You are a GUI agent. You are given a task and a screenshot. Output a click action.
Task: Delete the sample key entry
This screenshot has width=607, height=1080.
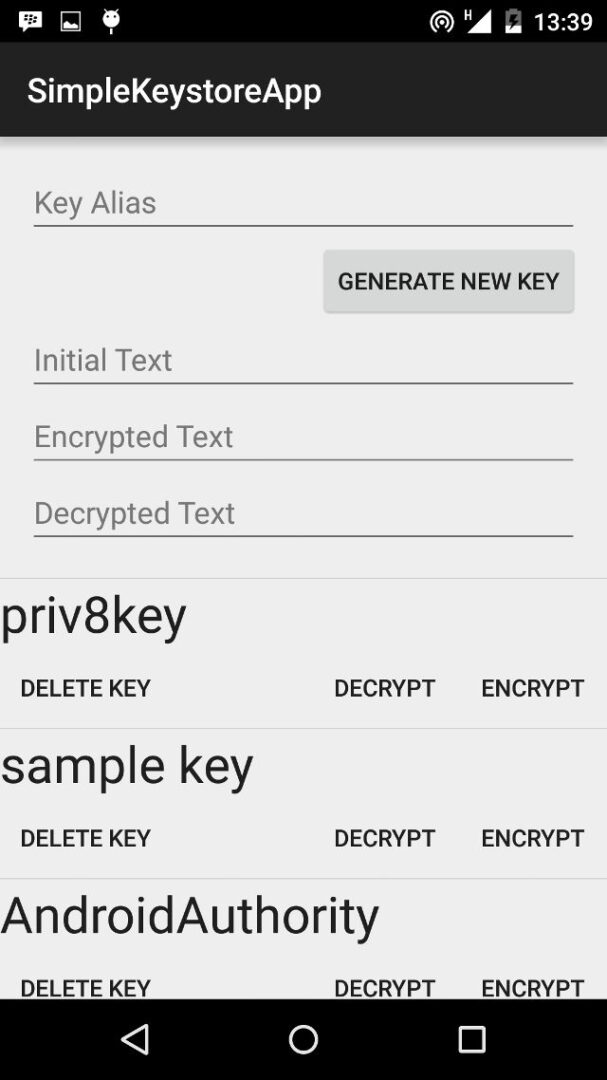[85, 838]
